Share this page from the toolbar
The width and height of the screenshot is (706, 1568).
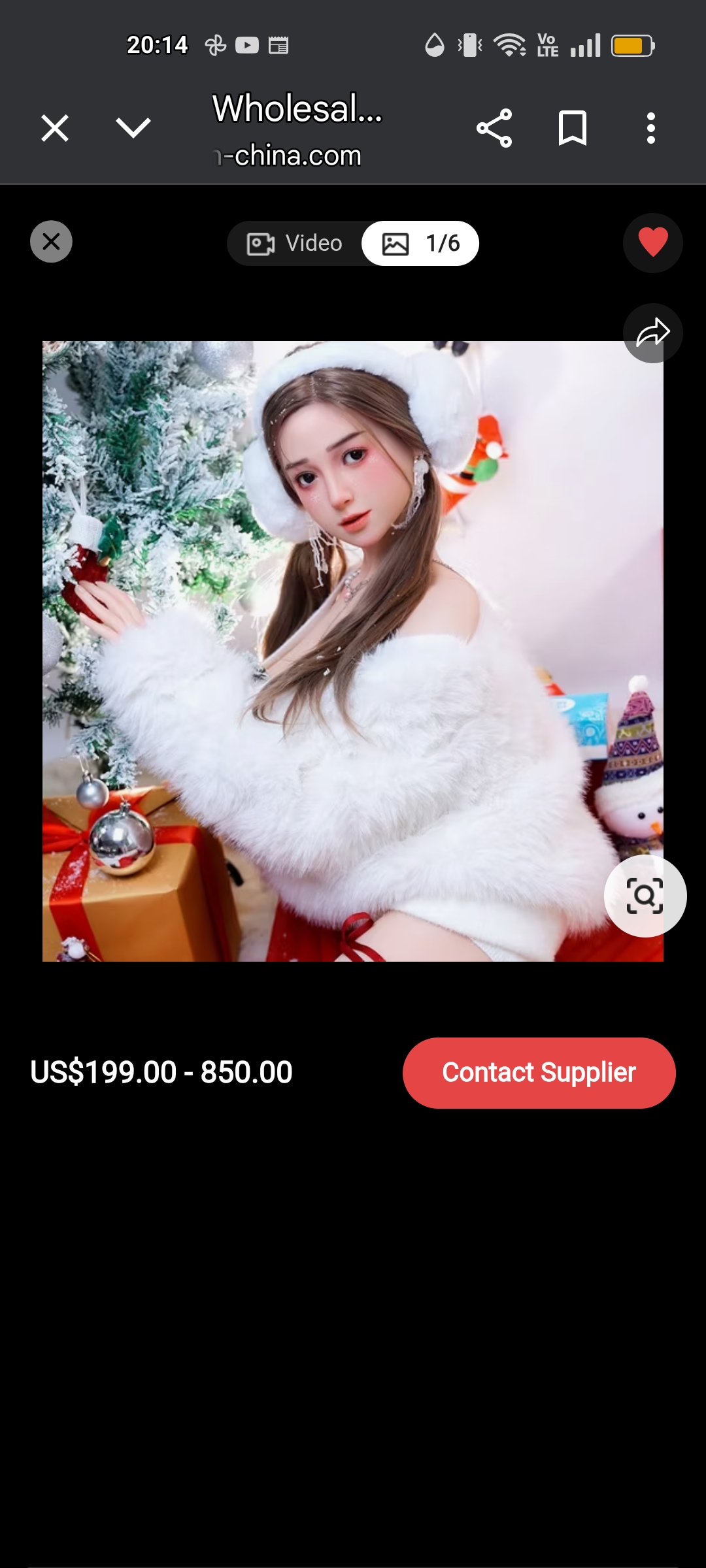pyautogui.click(x=494, y=128)
